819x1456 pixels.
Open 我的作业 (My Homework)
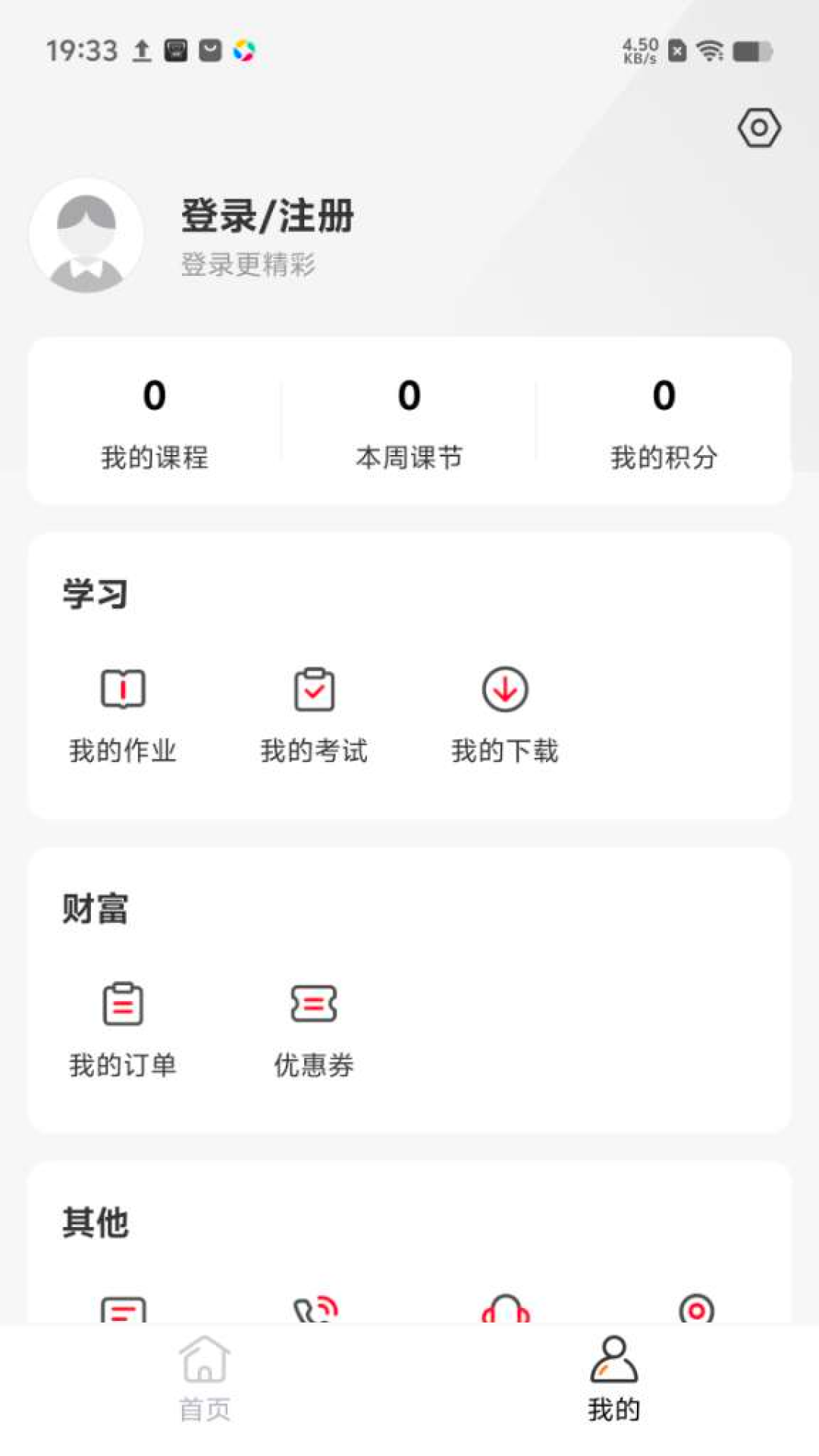pos(122,711)
